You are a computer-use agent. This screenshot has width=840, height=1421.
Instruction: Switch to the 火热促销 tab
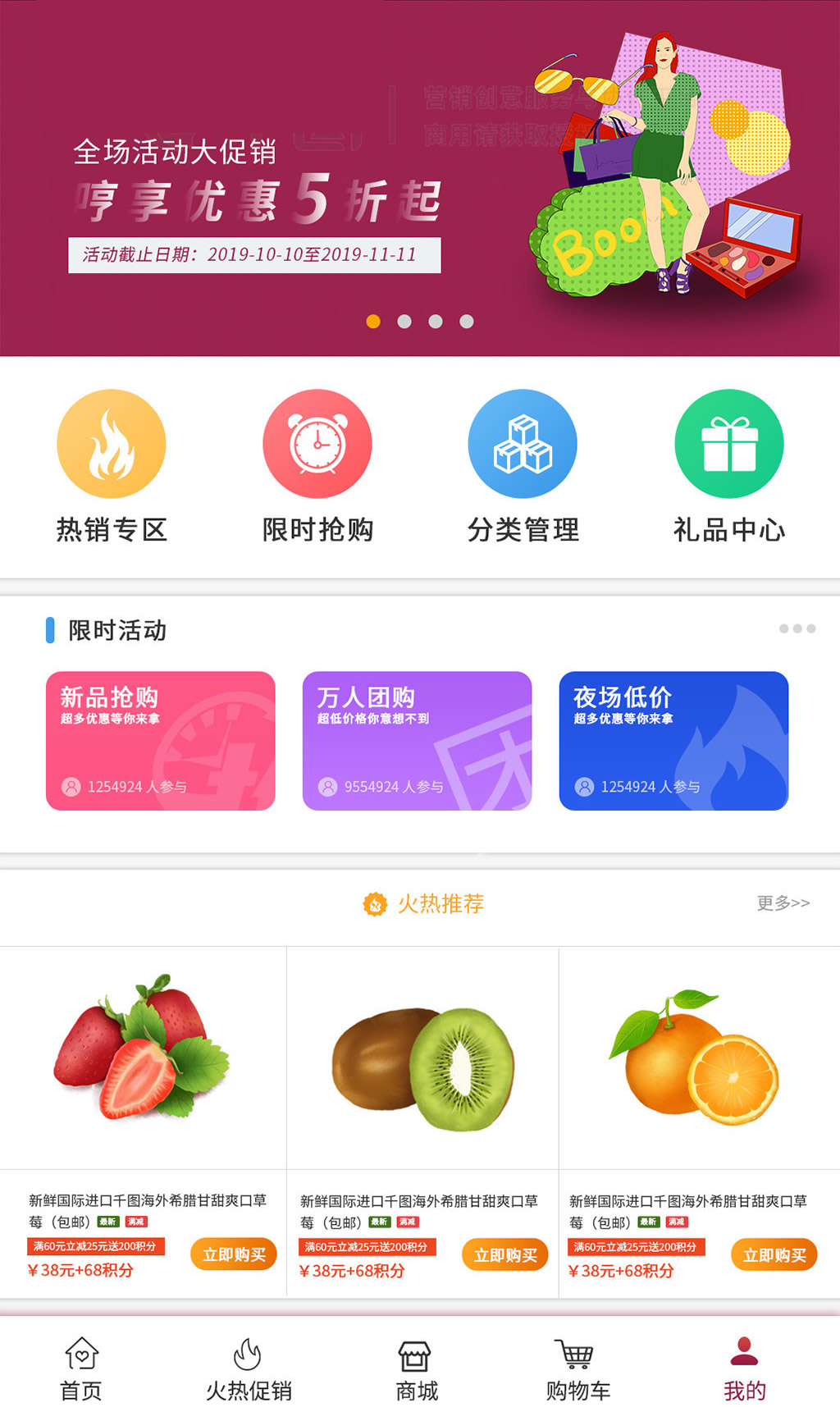pos(249,1368)
